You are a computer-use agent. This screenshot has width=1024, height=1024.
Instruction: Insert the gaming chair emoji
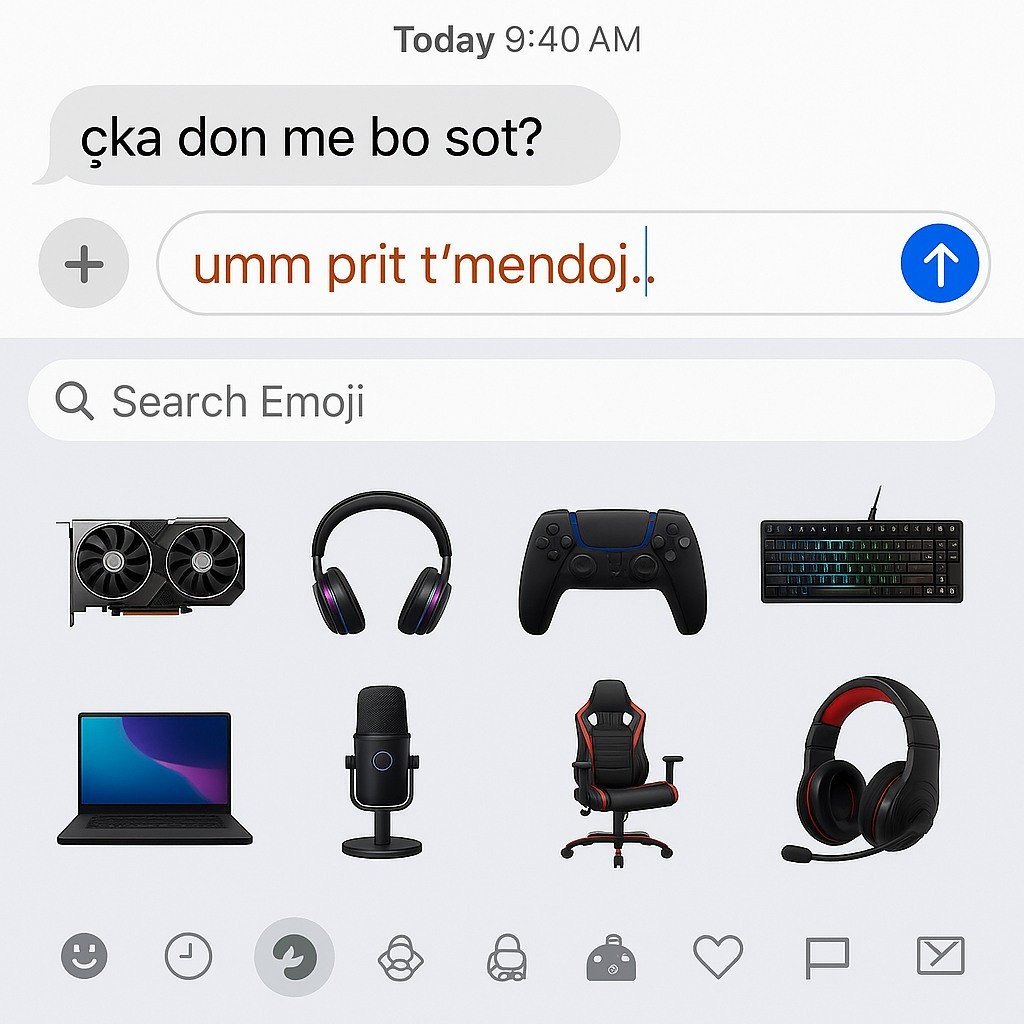click(x=620, y=770)
